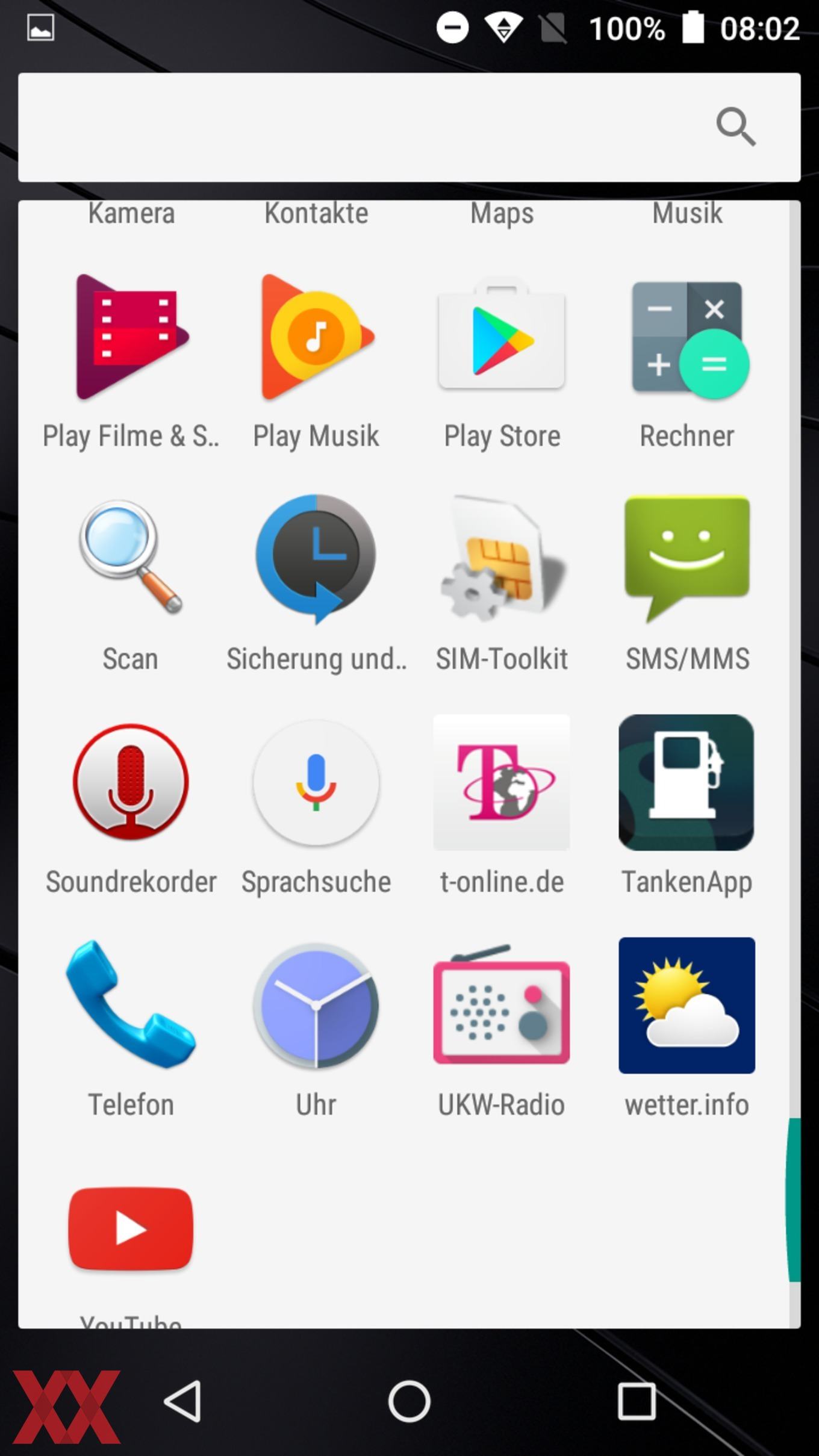Return to the home screen
Image resolution: width=819 pixels, height=1456 pixels.
(409, 1401)
